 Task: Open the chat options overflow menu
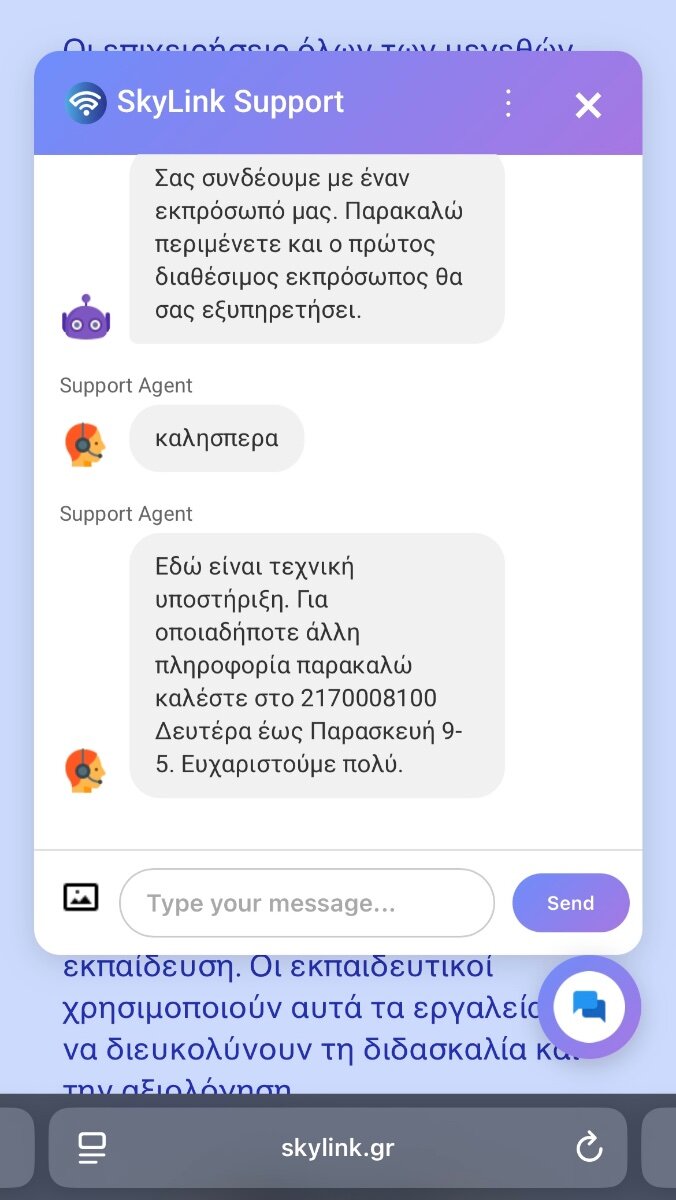[508, 103]
